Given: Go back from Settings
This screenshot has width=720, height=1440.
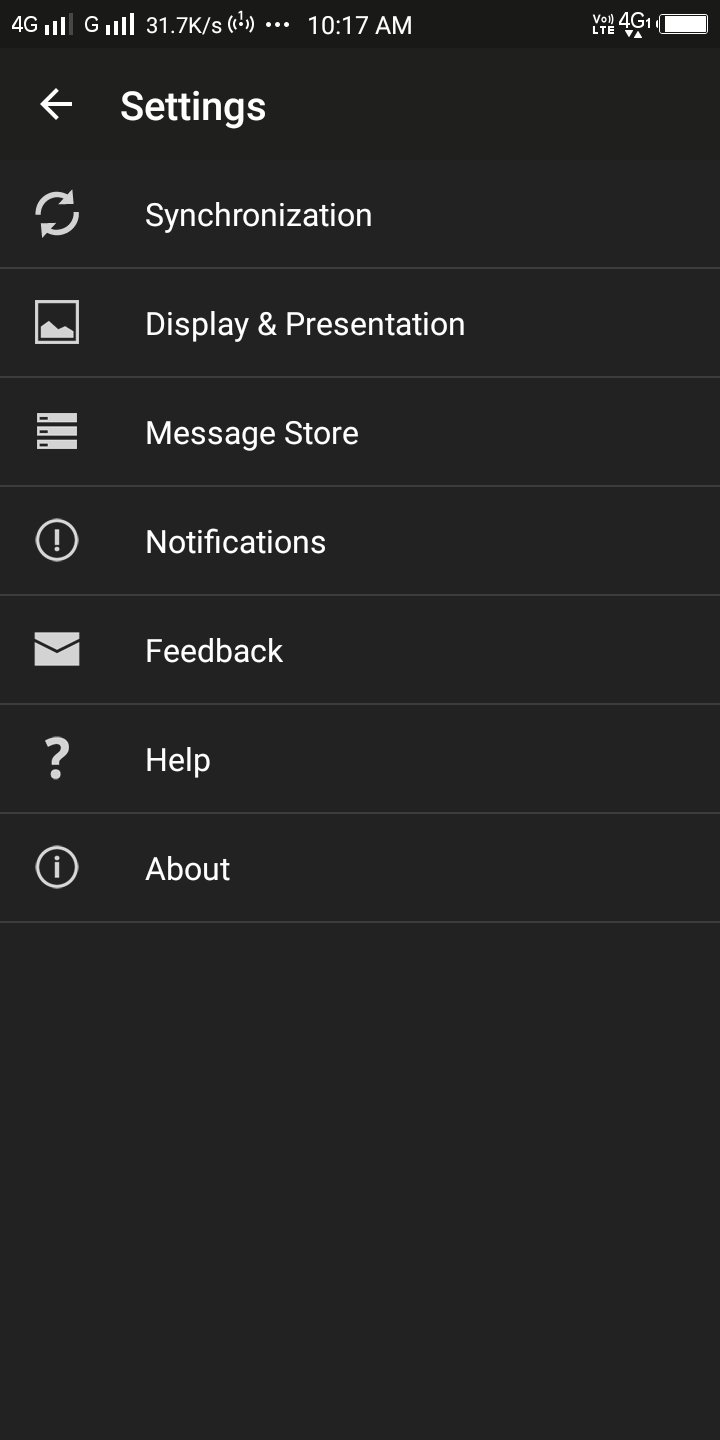Looking at the screenshot, I should 56,105.
